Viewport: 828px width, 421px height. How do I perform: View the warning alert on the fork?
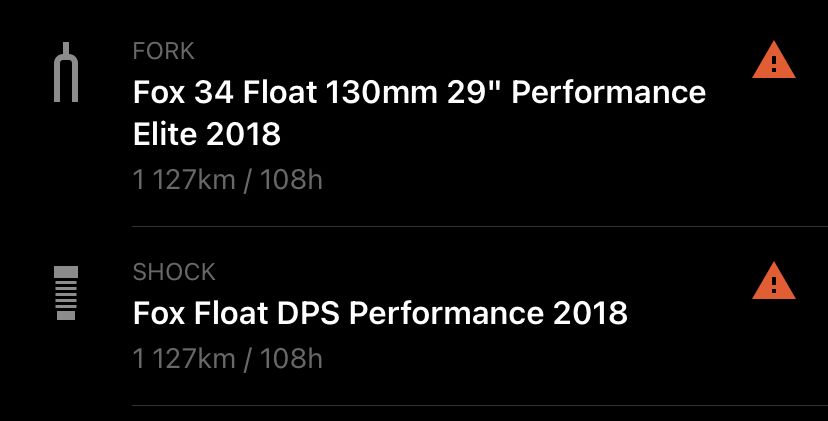773,62
